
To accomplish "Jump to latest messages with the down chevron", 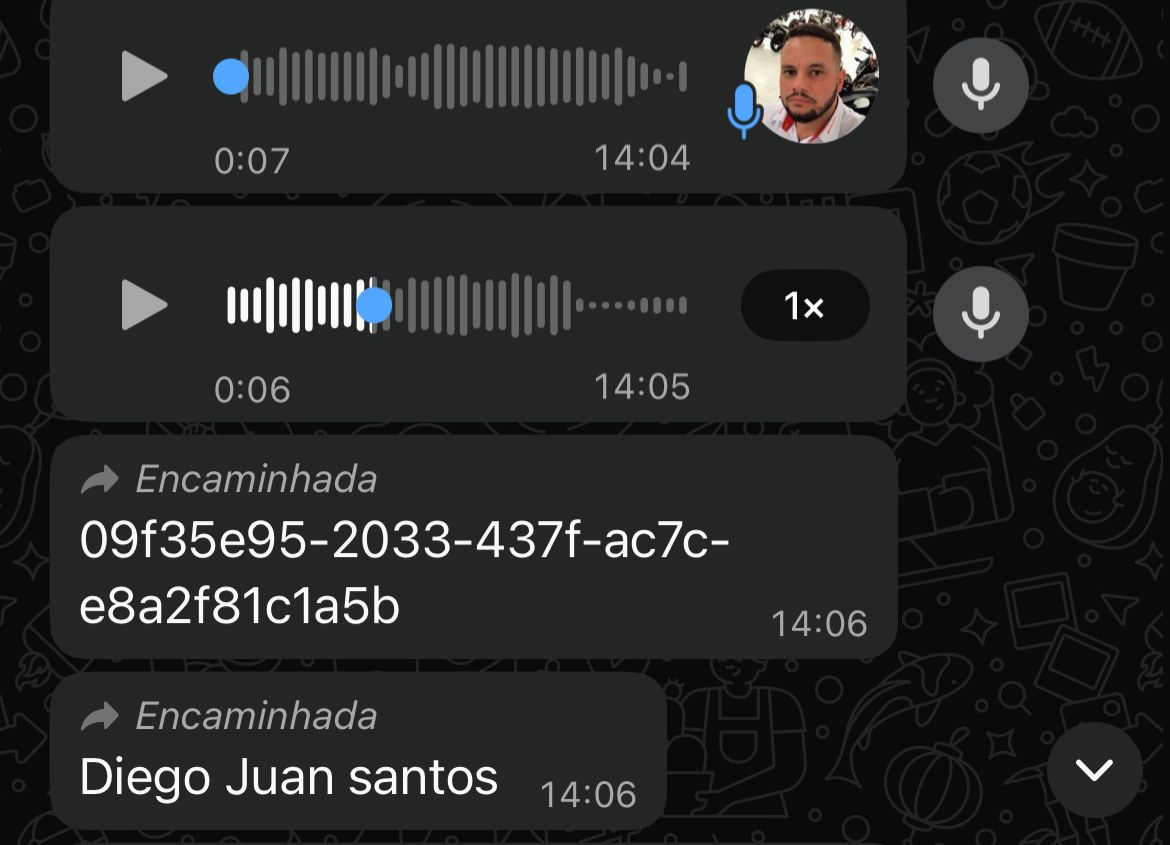I will click(1094, 769).
